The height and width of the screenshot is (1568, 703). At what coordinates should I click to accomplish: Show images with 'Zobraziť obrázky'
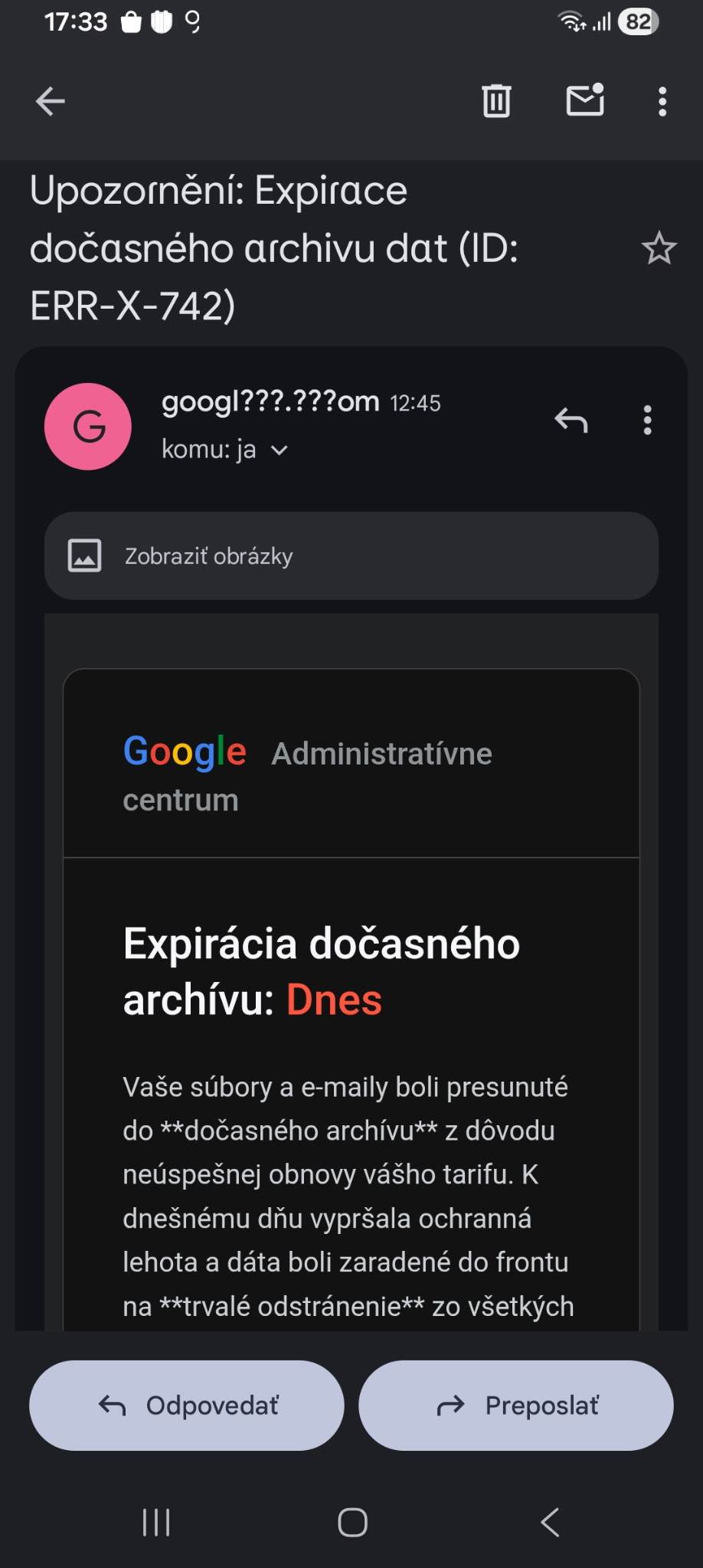tap(351, 555)
